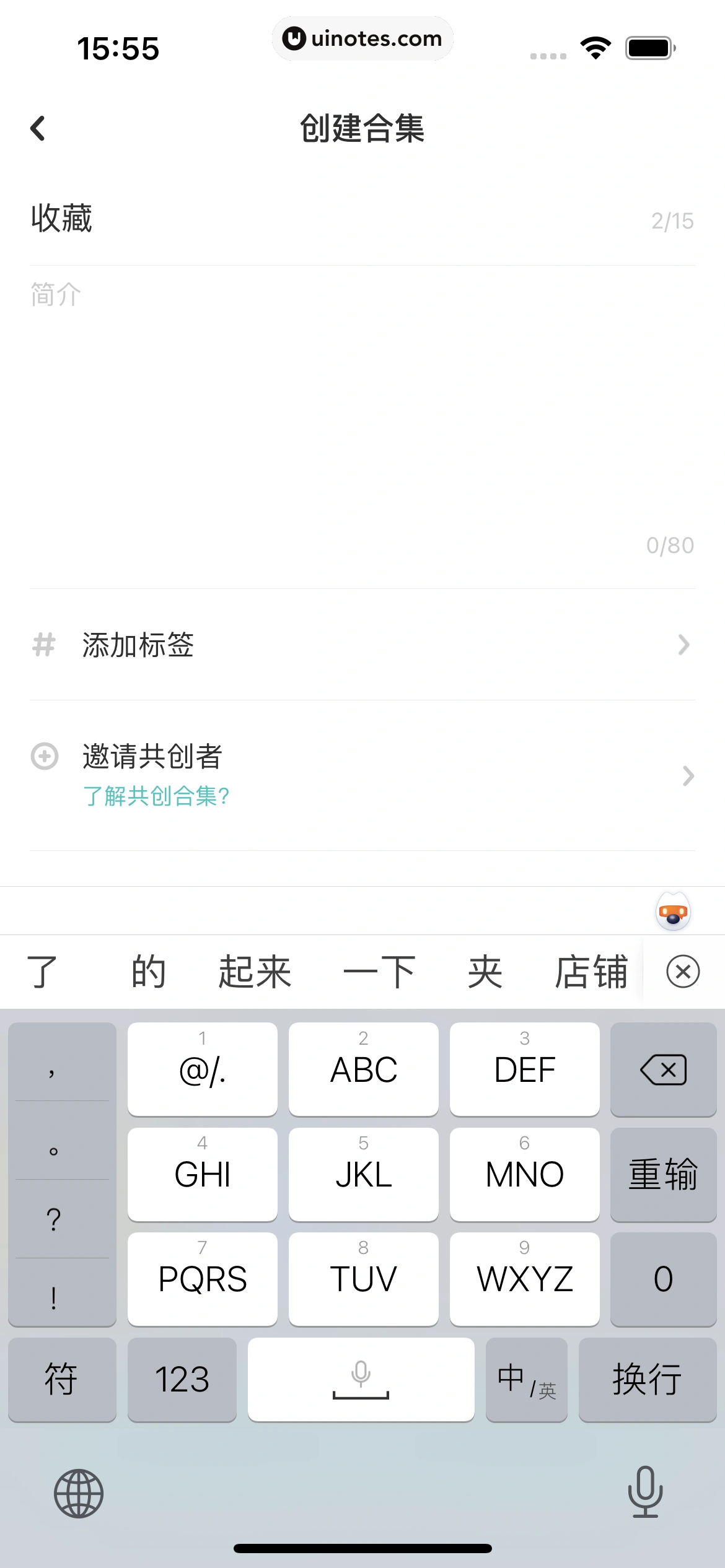This screenshot has width=725, height=1568.
Task: Tap the microphone icon for voice input
Action: [644, 1493]
